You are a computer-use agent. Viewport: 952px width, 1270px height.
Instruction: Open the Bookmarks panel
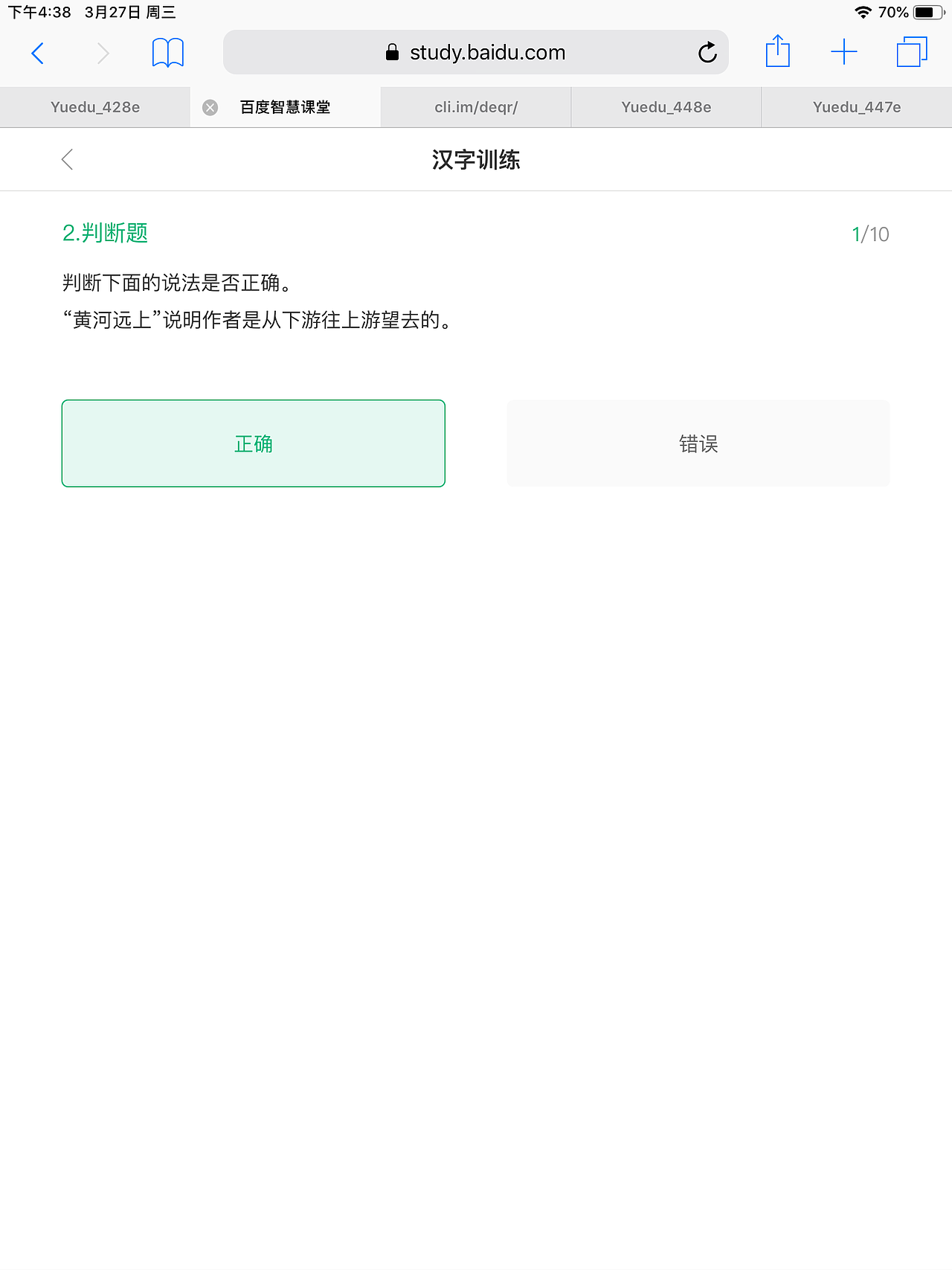[167, 53]
